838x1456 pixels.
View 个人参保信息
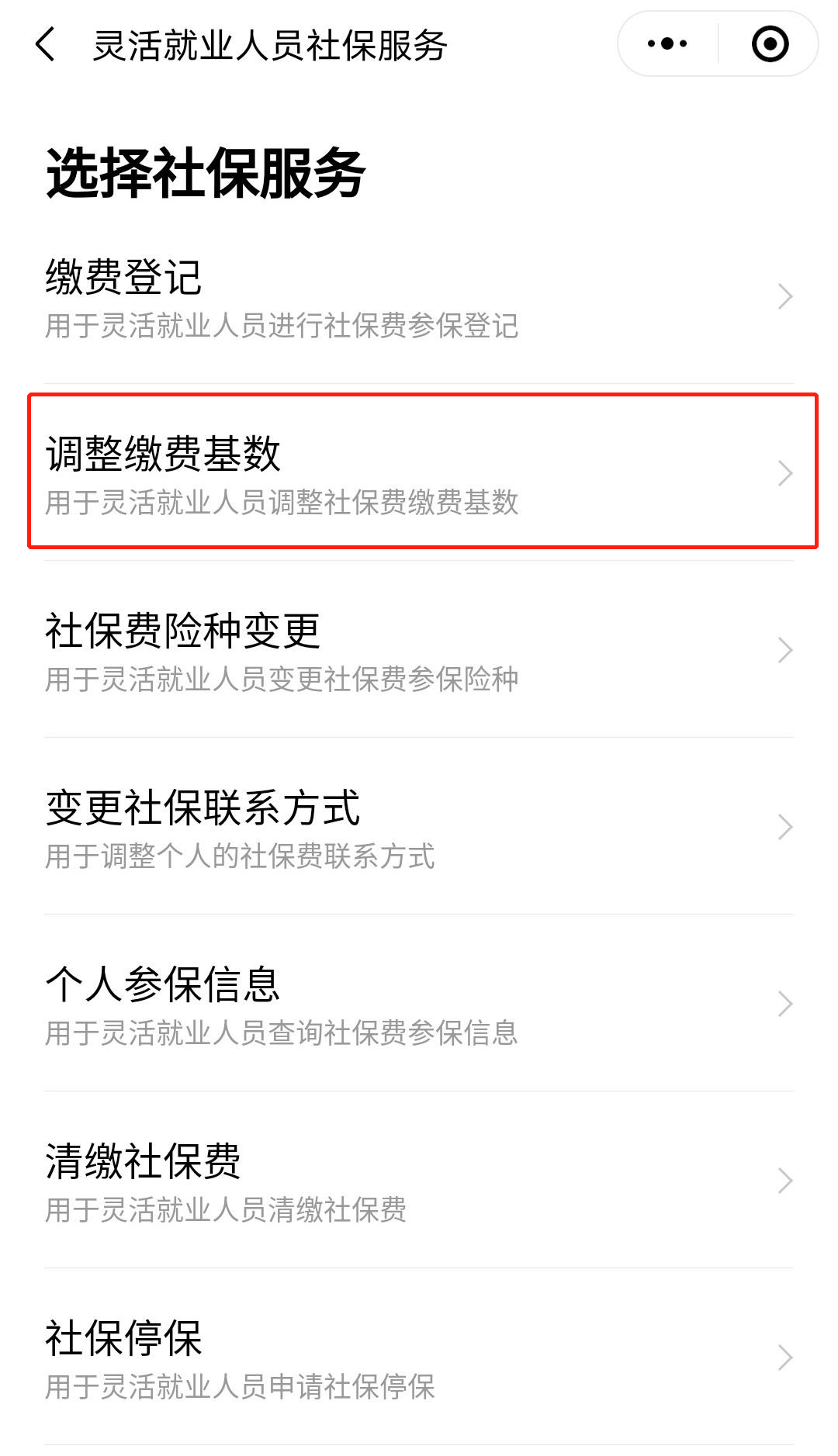(x=419, y=1004)
